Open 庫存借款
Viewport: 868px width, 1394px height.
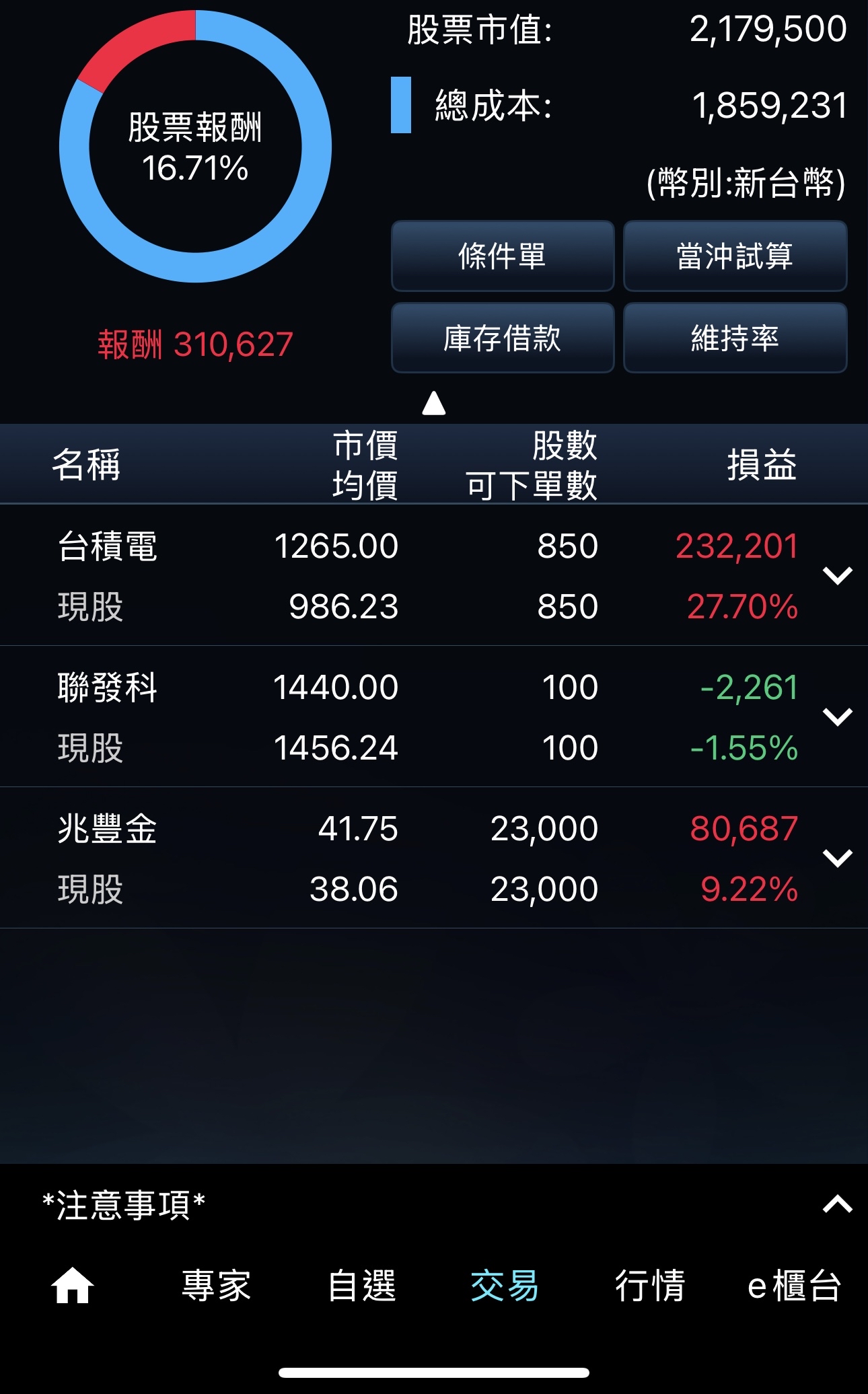(503, 338)
